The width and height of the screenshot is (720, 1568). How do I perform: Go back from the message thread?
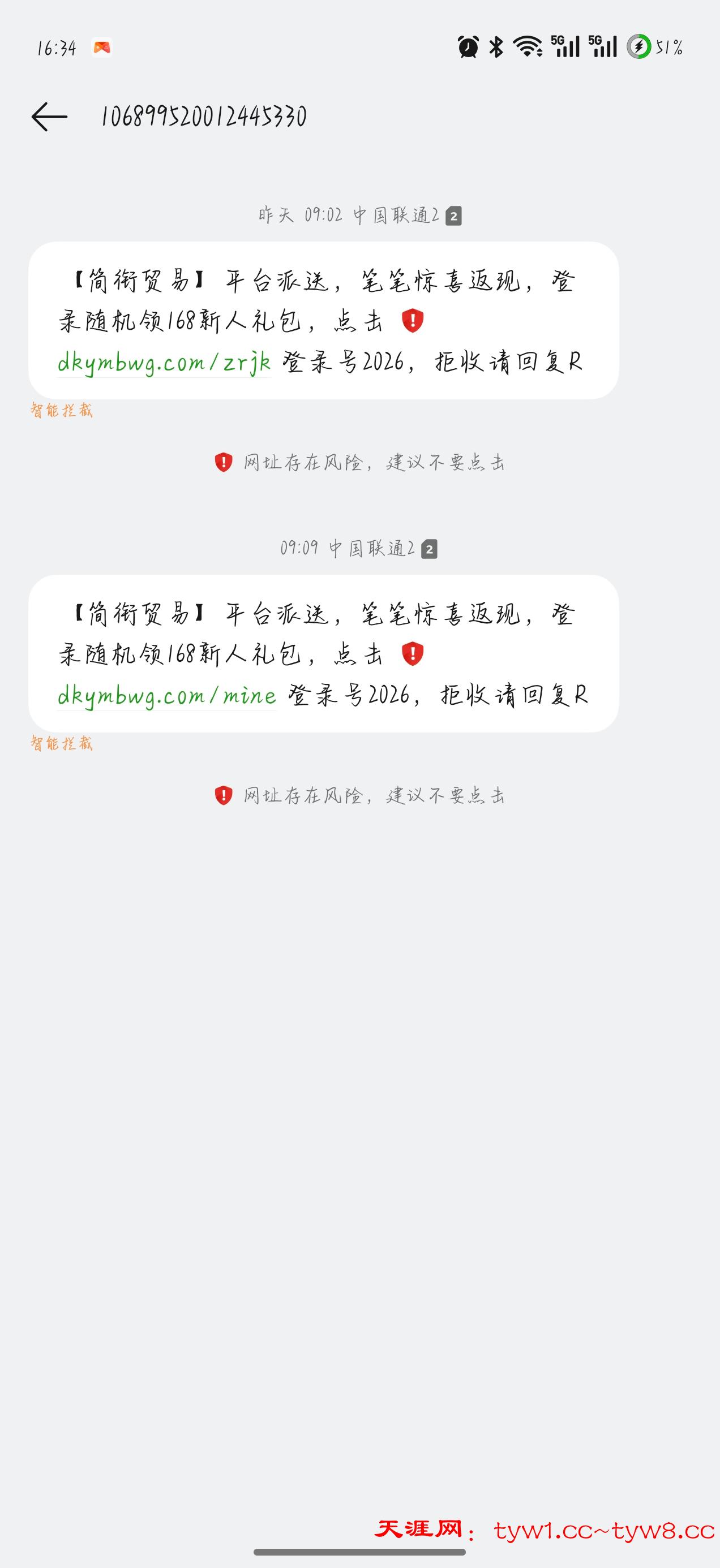[x=49, y=117]
